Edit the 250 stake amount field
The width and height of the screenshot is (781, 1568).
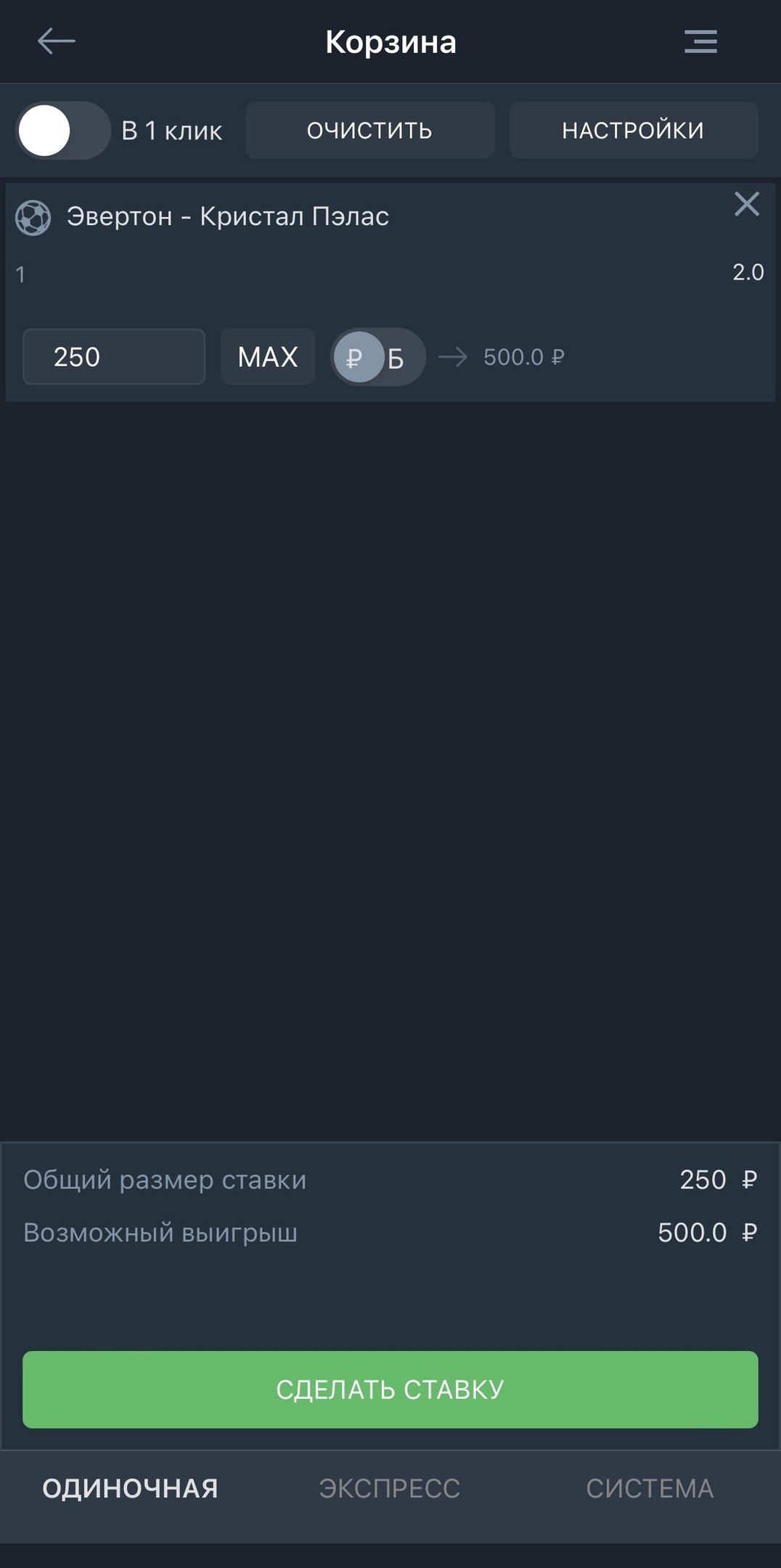(114, 356)
